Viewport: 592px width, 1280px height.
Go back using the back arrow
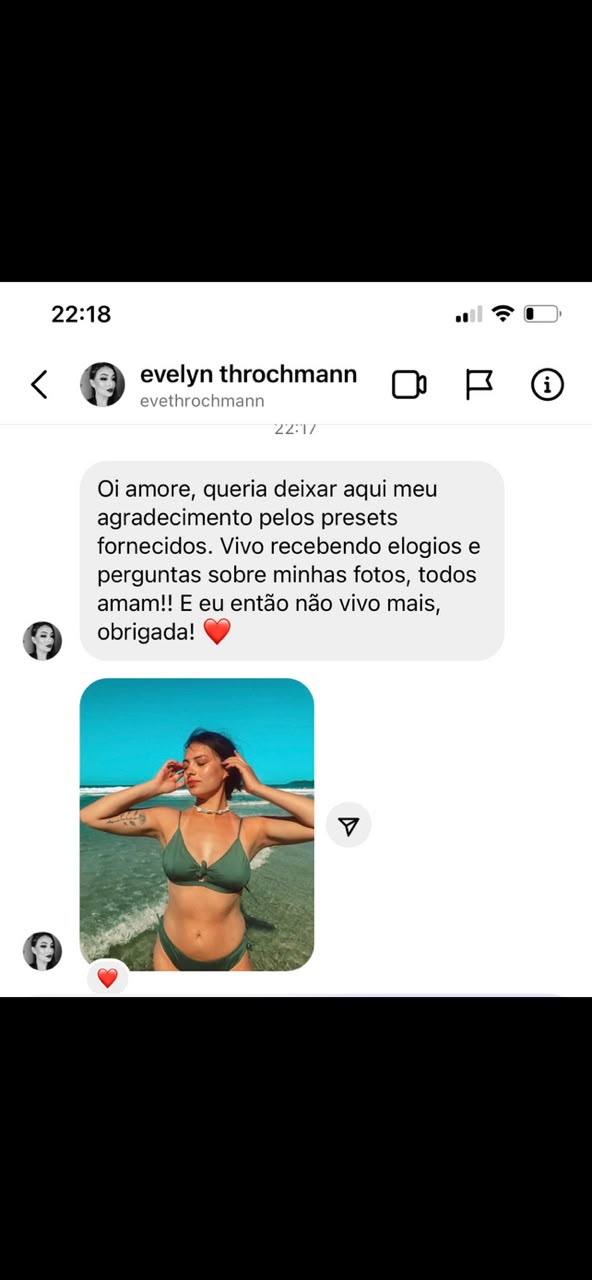point(39,384)
